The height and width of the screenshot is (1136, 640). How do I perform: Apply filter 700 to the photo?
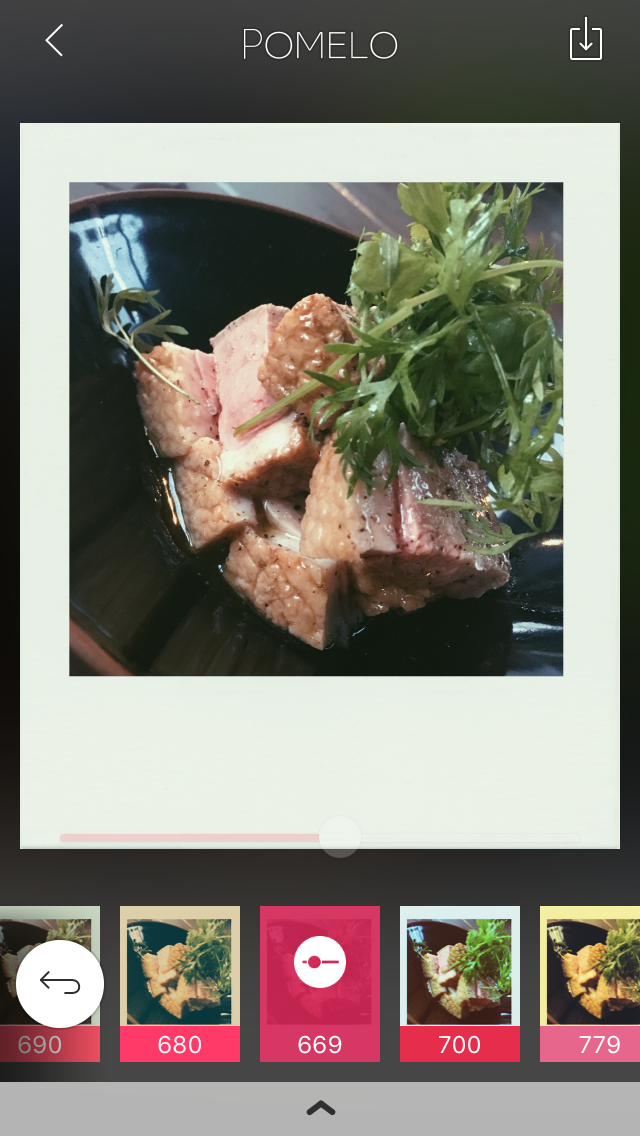[460, 982]
